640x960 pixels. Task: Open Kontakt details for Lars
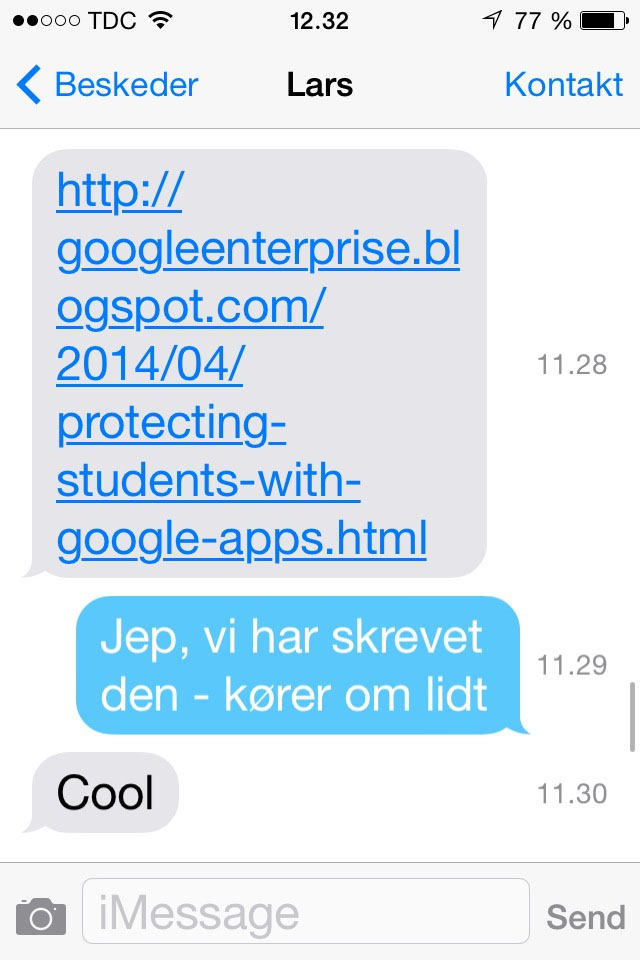(x=563, y=85)
